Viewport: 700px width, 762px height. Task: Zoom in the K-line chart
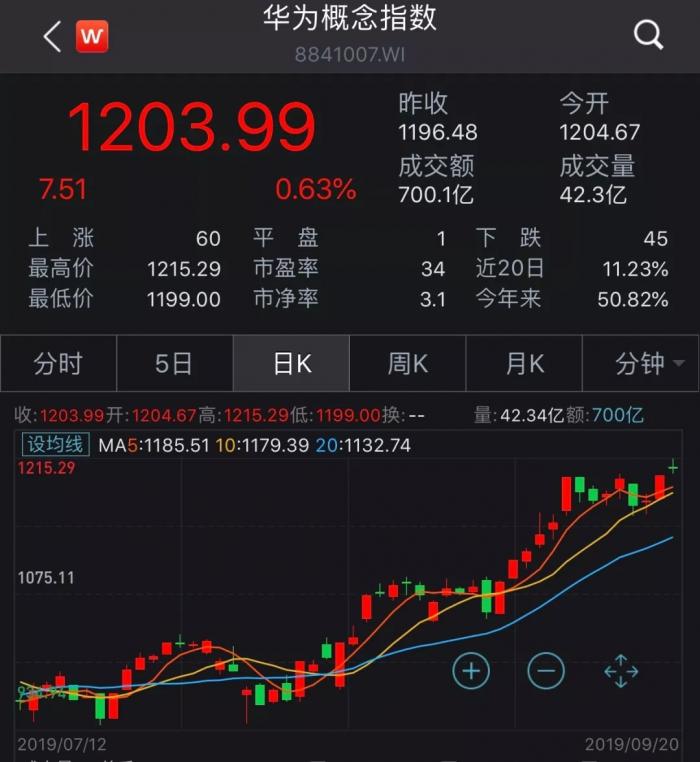point(471,670)
